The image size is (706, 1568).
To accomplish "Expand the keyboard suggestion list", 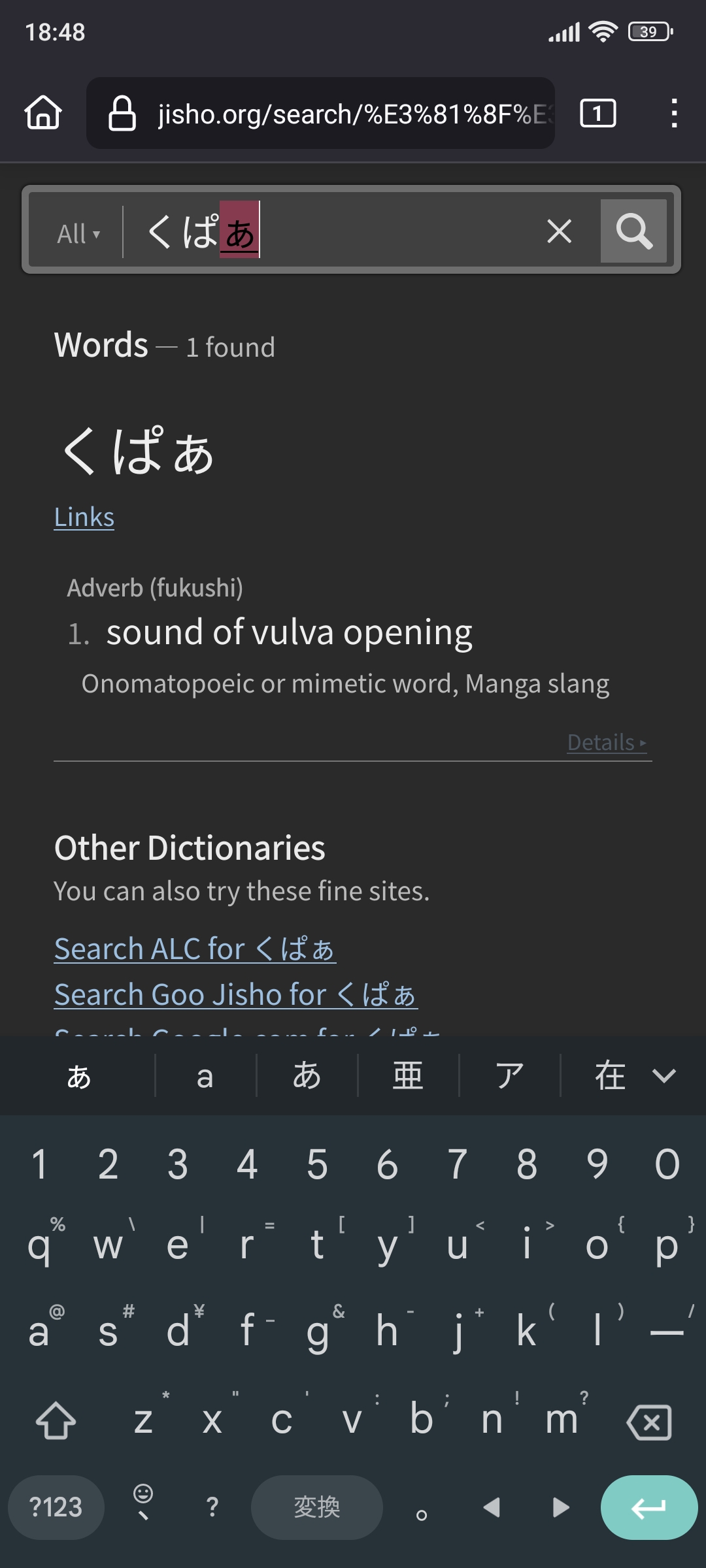I will point(664,1075).
